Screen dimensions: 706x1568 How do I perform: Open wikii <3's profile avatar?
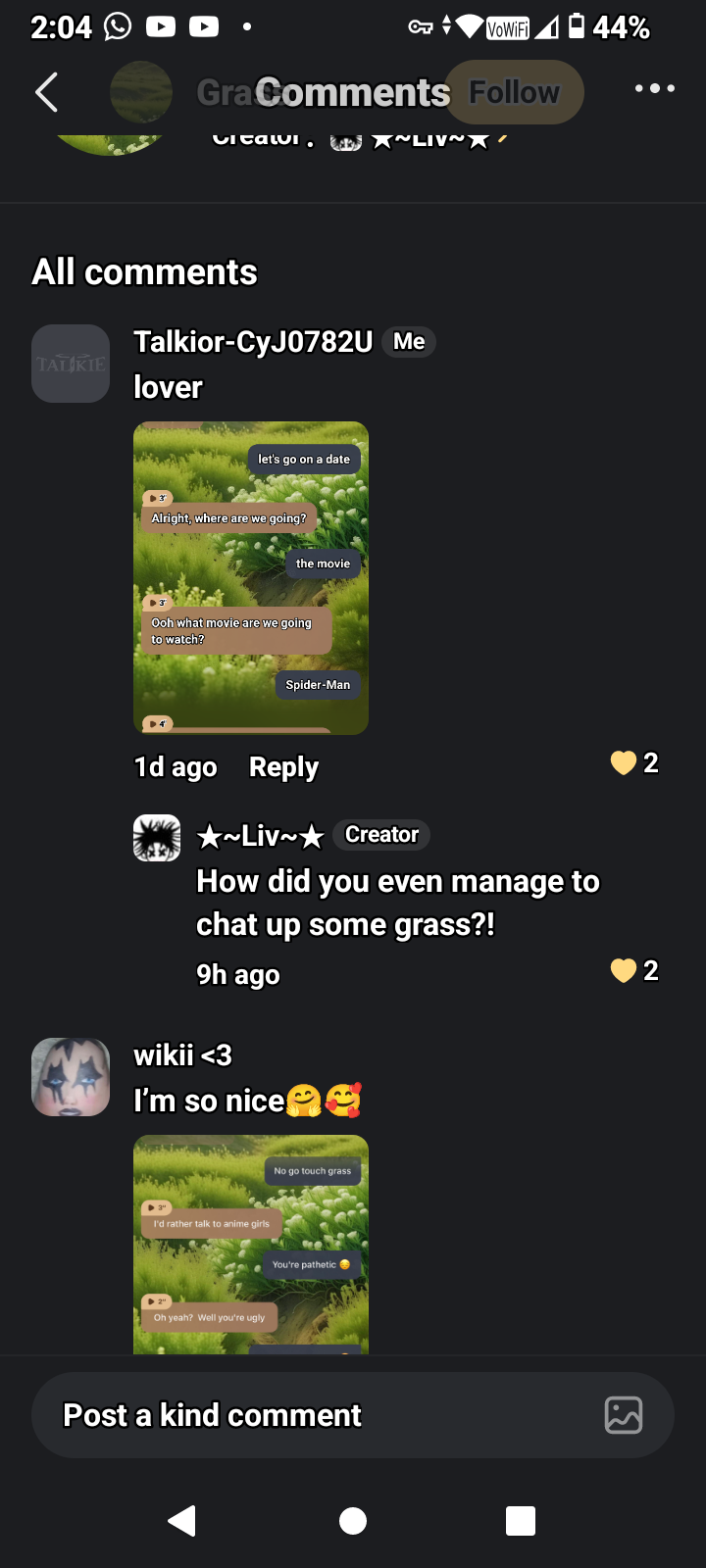(71, 1077)
